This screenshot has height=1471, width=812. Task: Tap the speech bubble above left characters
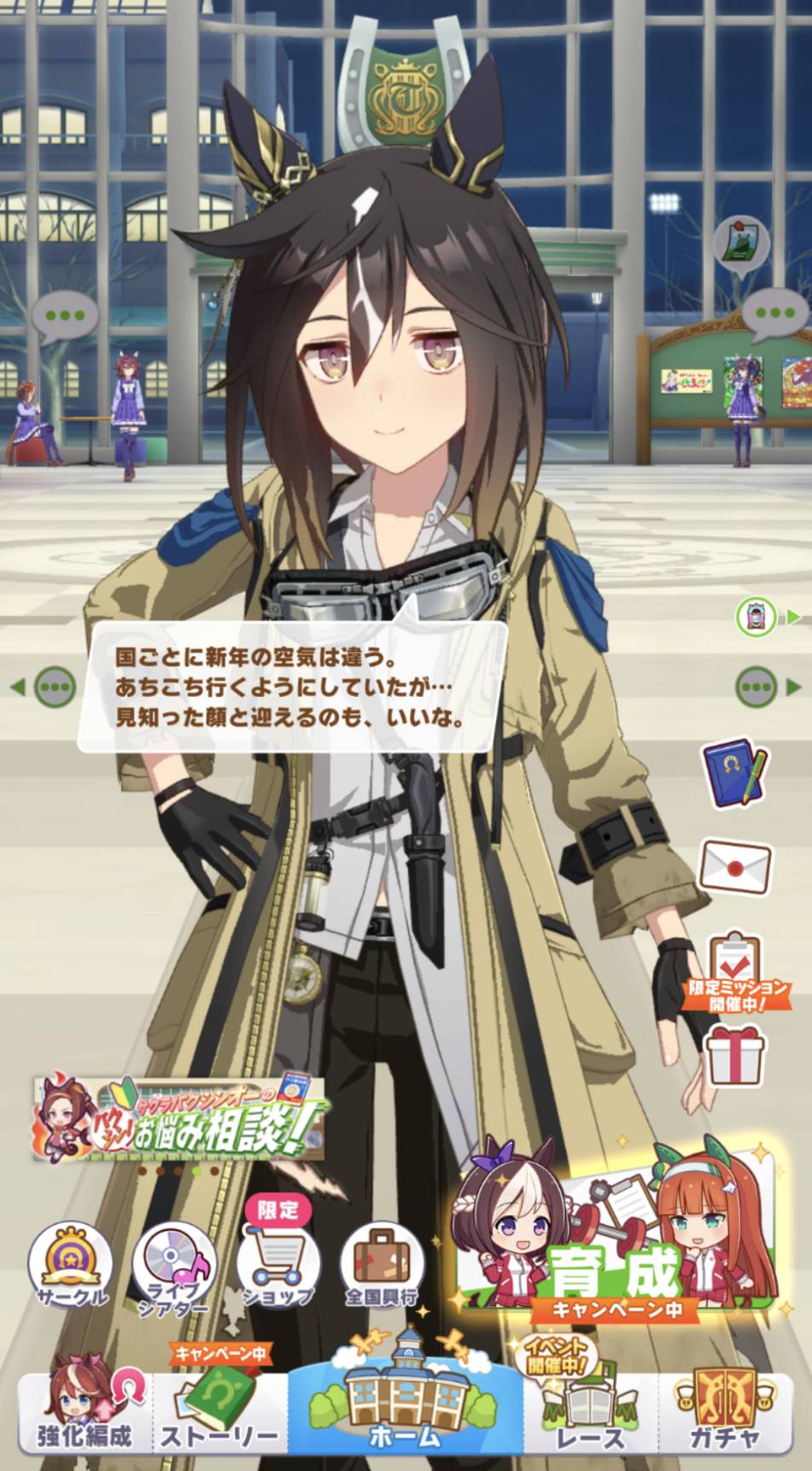pyautogui.click(x=65, y=315)
